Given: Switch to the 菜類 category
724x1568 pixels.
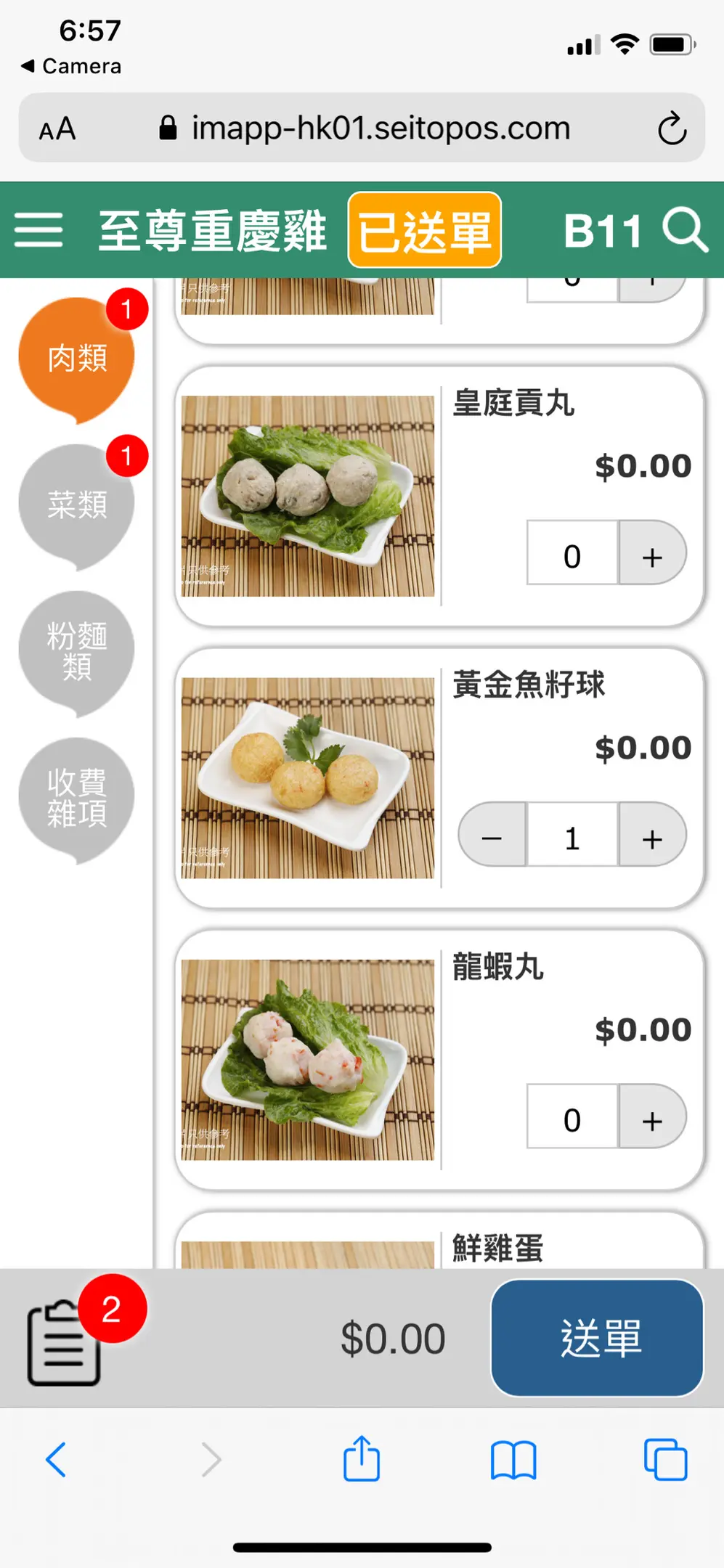Looking at the screenshot, I should tap(77, 504).
